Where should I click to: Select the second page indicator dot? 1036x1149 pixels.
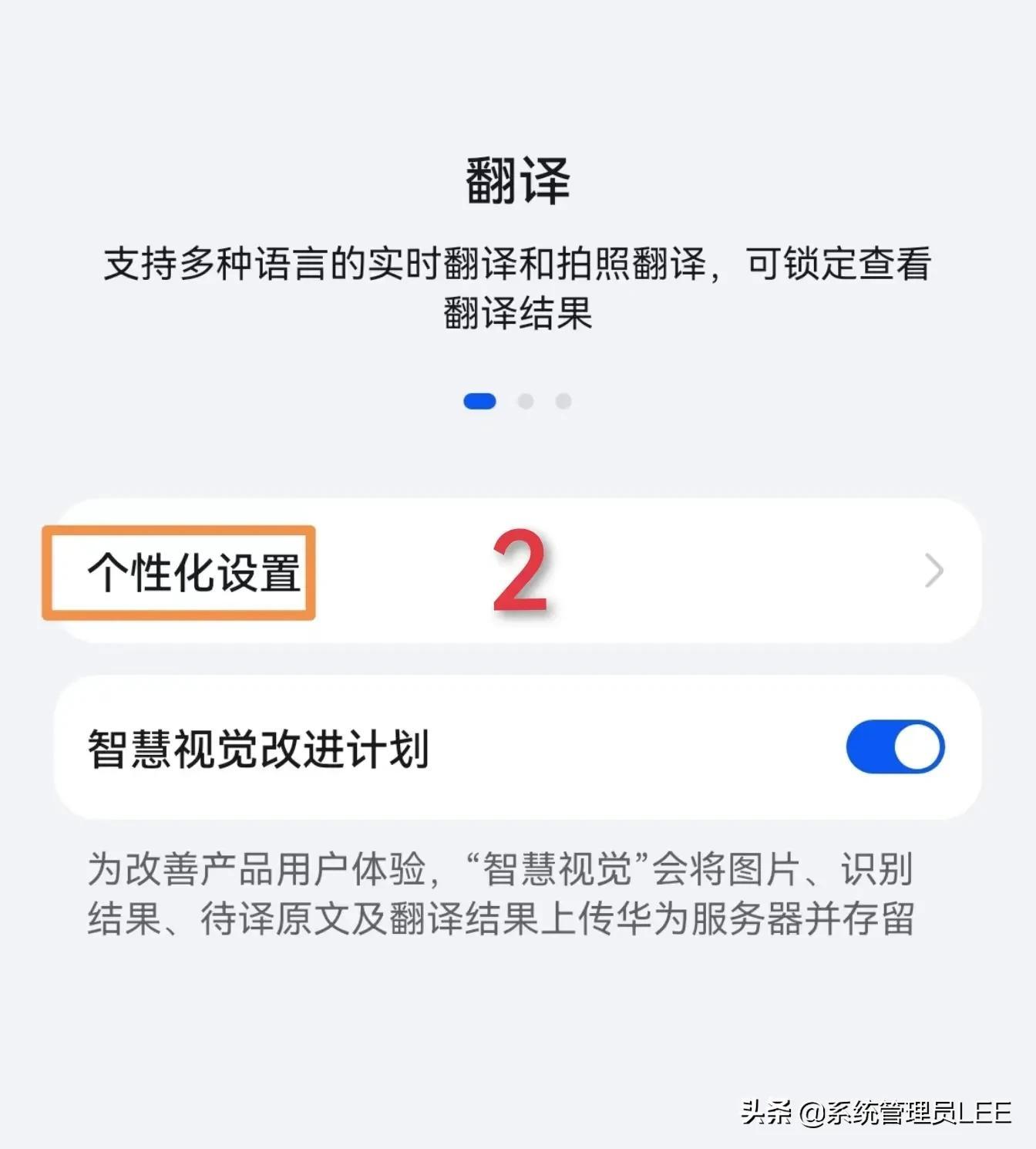(x=527, y=400)
